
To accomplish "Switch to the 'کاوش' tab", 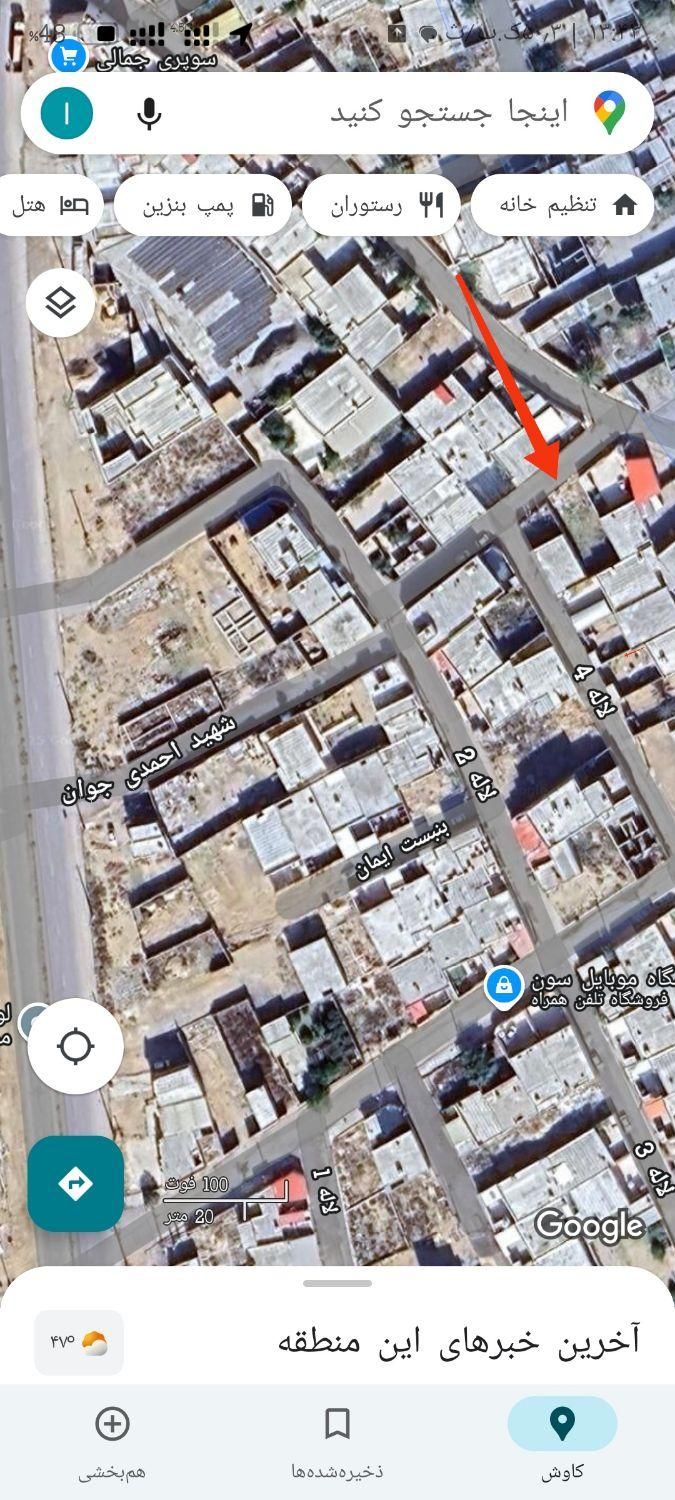I will pyautogui.click(x=562, y=1440).
